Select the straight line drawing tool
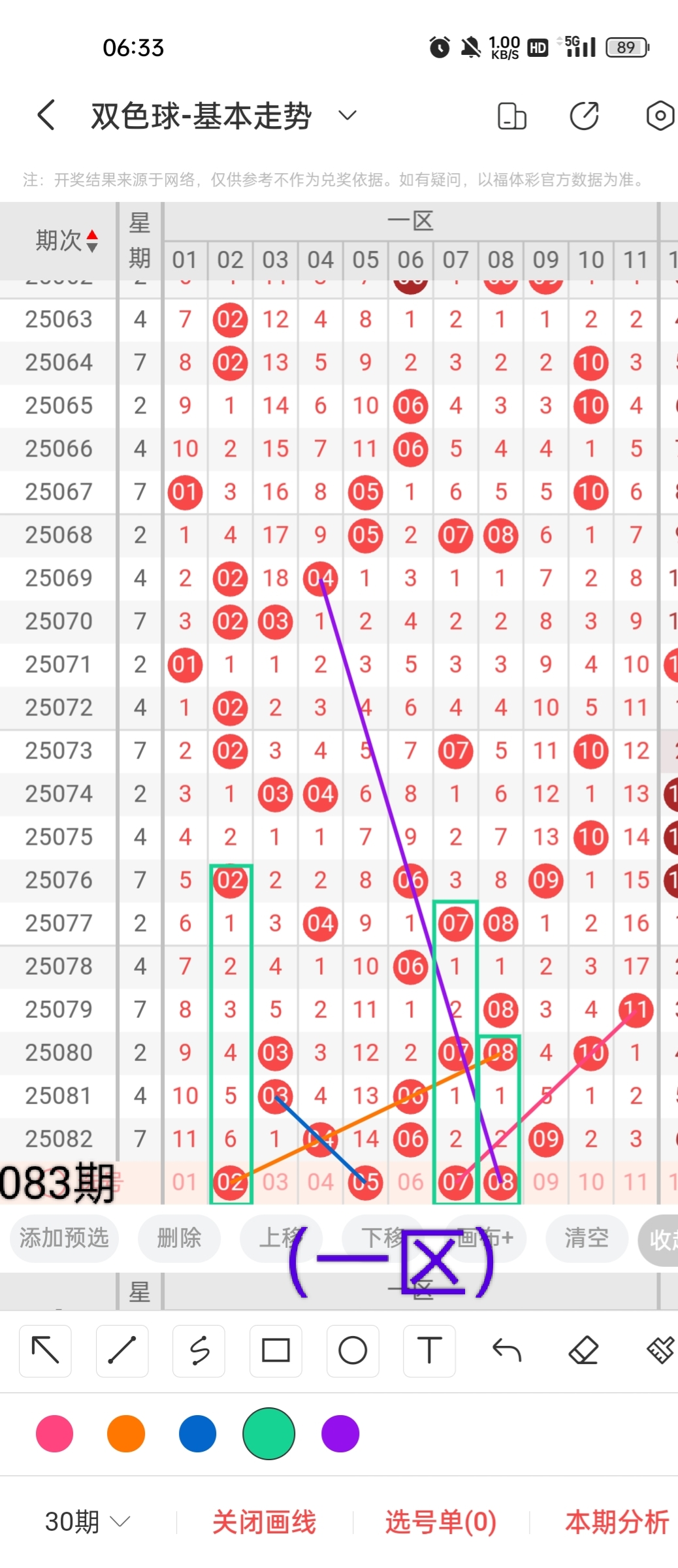The width and height of the screenshot is (678, 1568). [x=122, y=1350]
